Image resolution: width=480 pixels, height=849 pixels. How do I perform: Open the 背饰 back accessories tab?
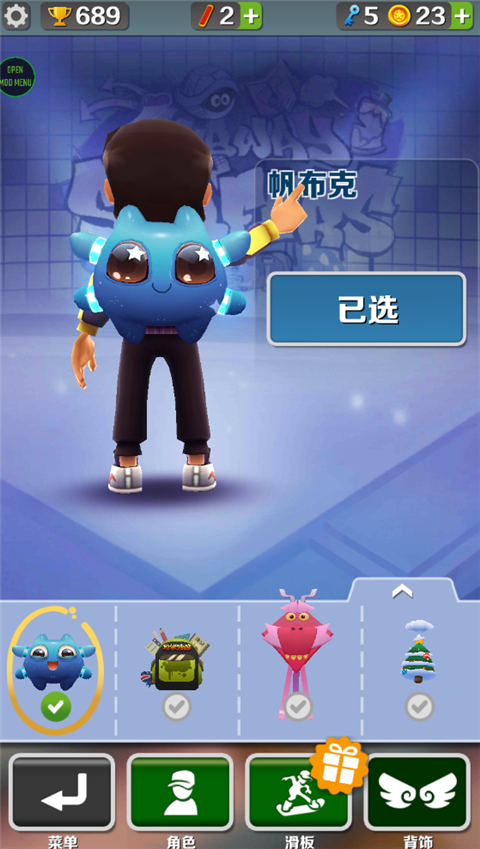pyautogui.click(x=417, y=792)
